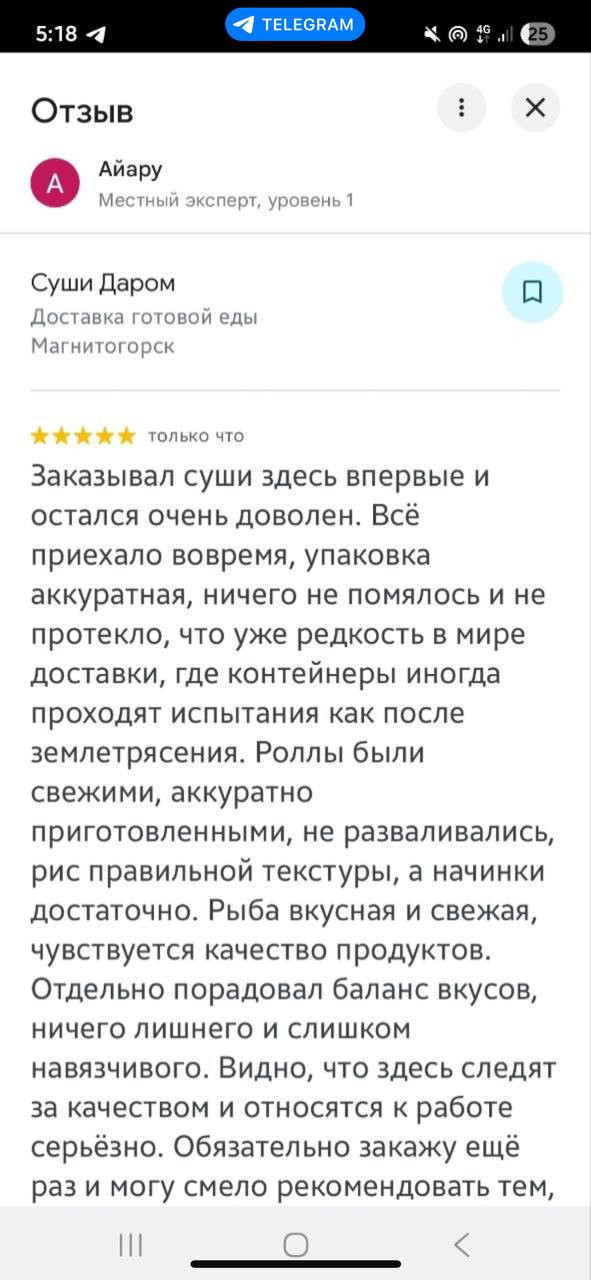Bookmark Суши Даром place
Image resolution: width=591 pixels, height=1280 pixels.
(533, 291)
